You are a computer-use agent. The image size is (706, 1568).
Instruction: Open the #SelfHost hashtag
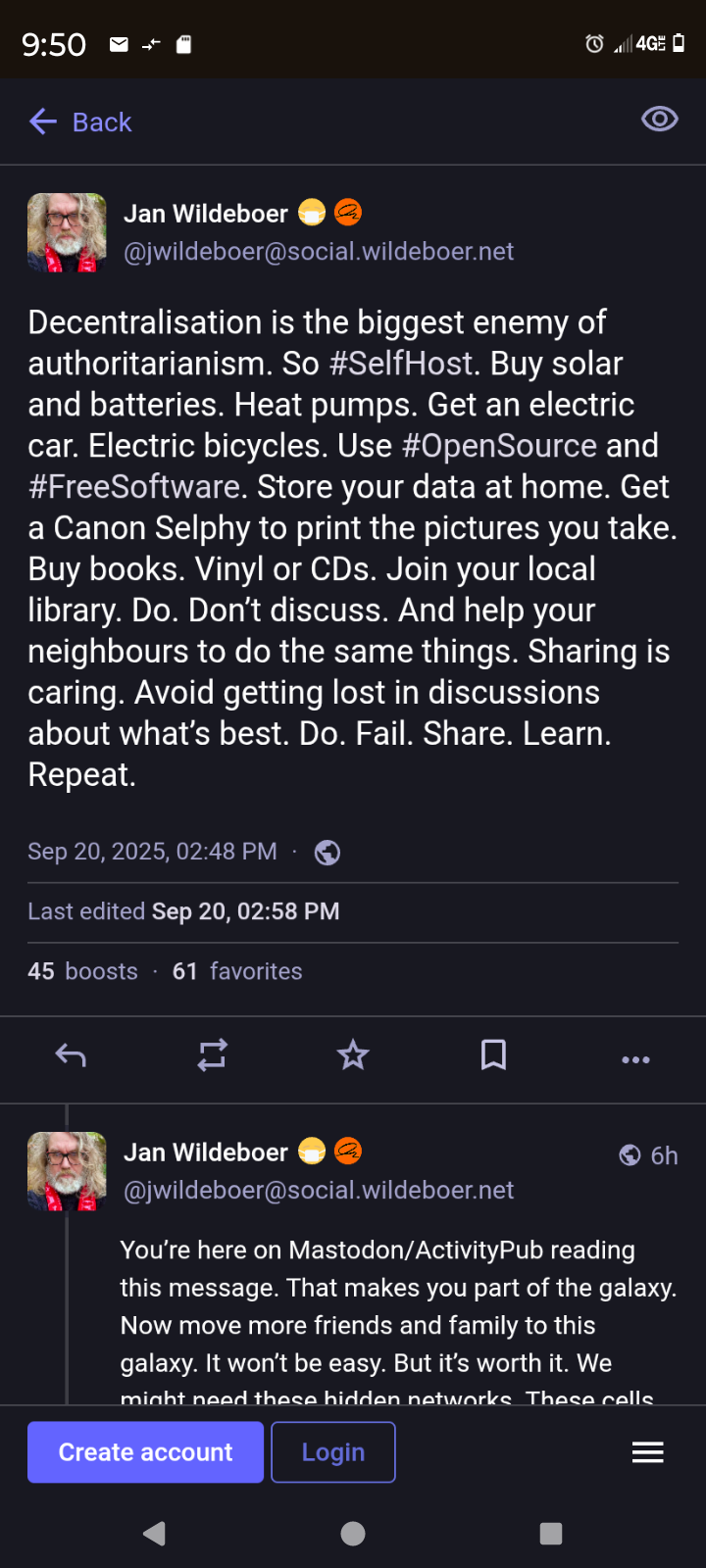[402, 364]
